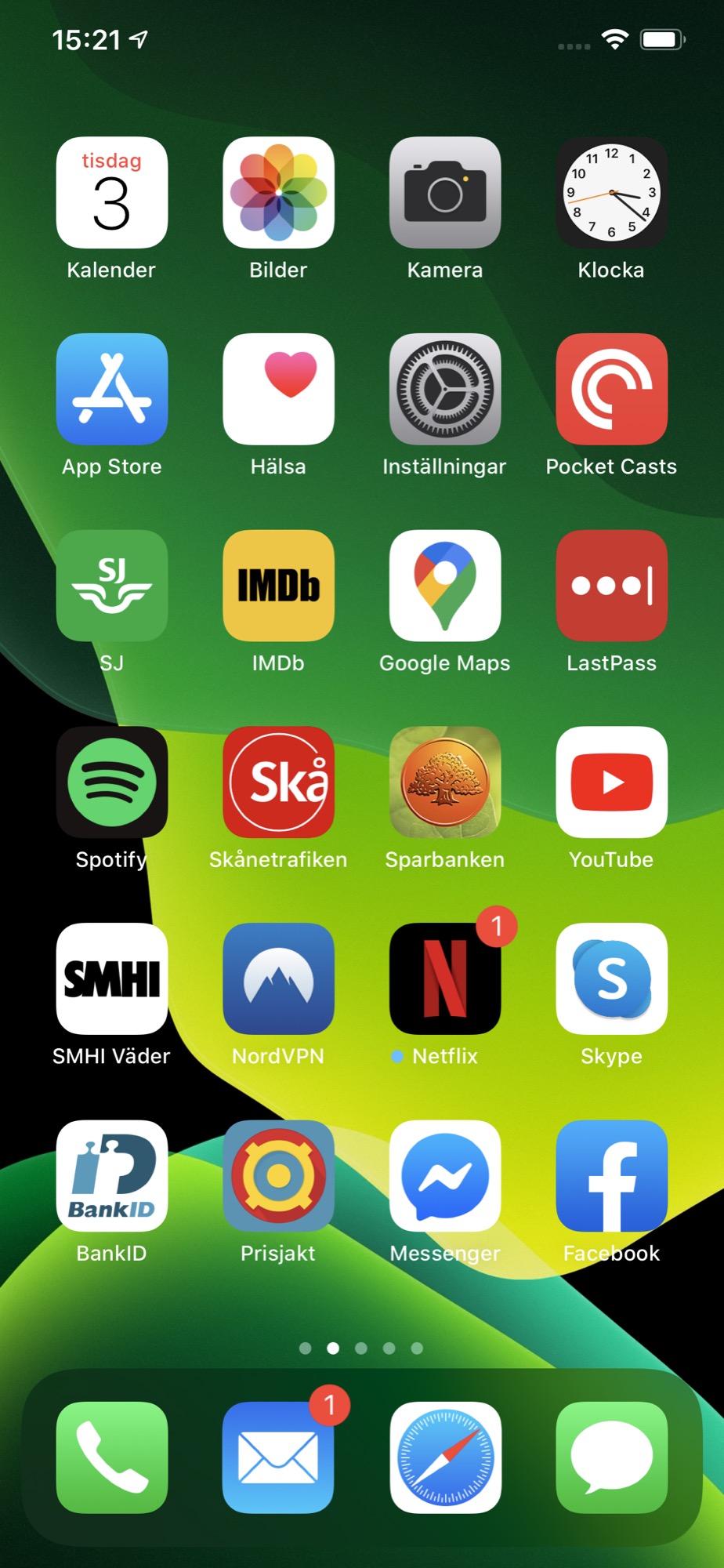The image size is (724, 1568).
Task: Open the Kalender app
Action: click(111, 193)
